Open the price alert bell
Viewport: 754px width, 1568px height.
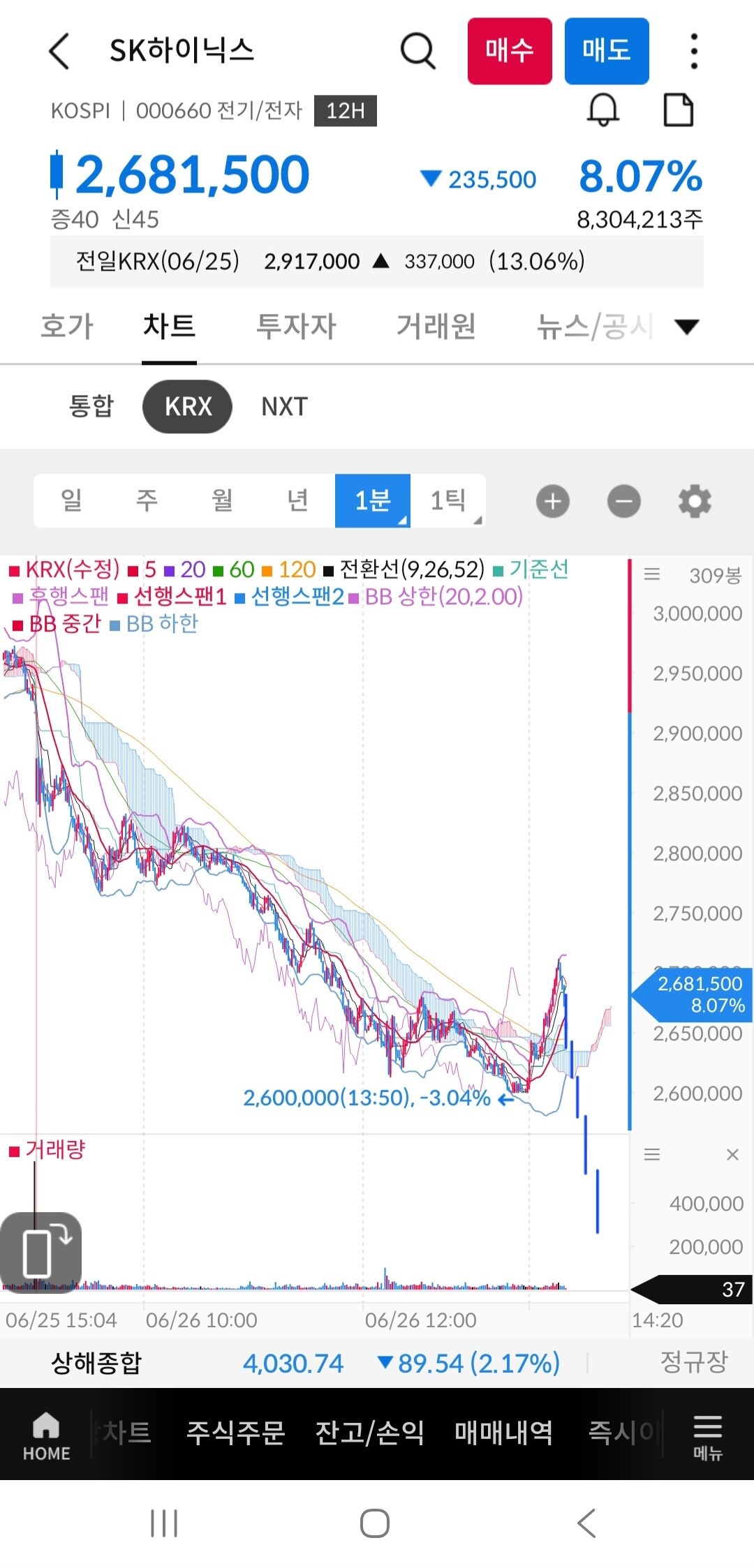point(603,110)
